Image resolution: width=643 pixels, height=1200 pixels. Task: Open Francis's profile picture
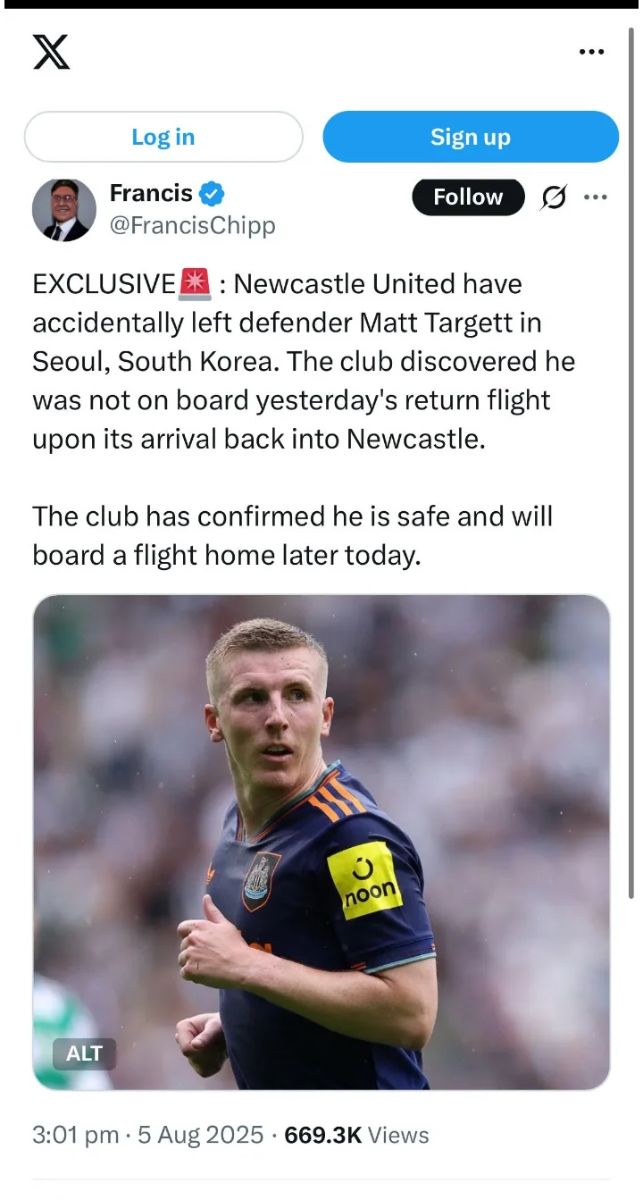click(x=64, y=210)
